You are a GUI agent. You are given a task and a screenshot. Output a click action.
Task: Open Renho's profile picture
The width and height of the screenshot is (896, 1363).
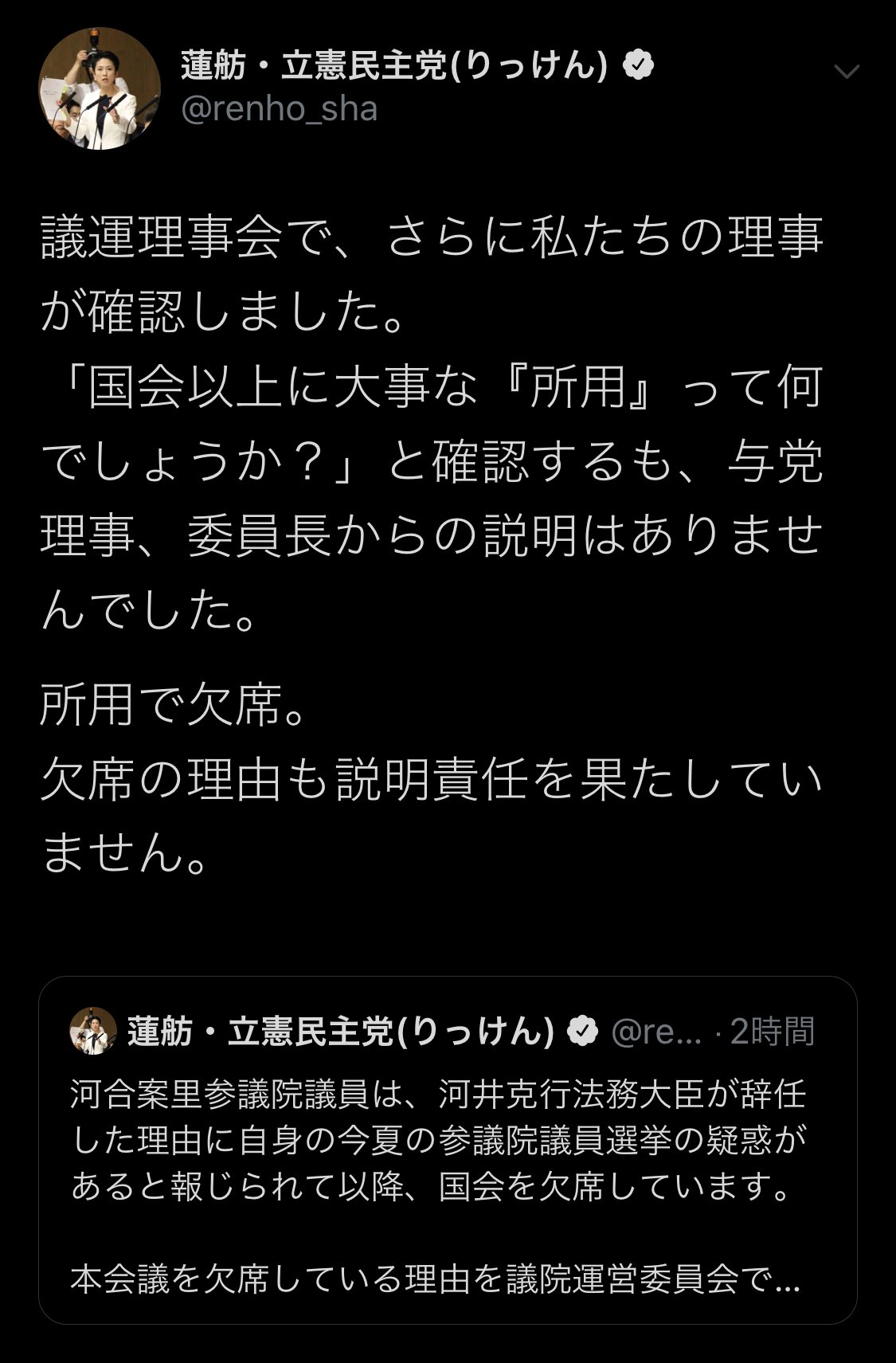pos(100,88)
